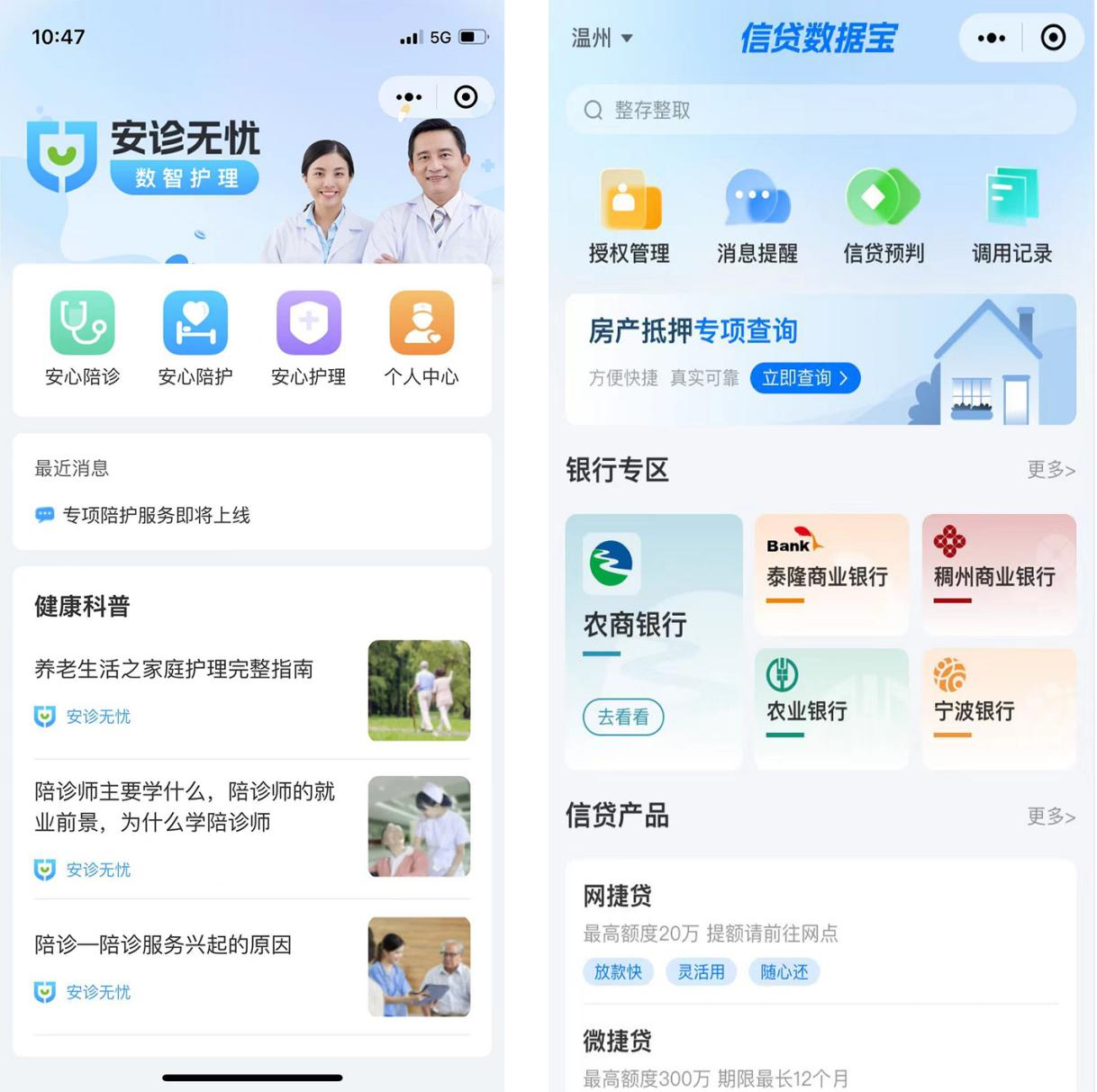Open 授权管理
This screenshot has height=1092, width=1097.
[629, 216]
